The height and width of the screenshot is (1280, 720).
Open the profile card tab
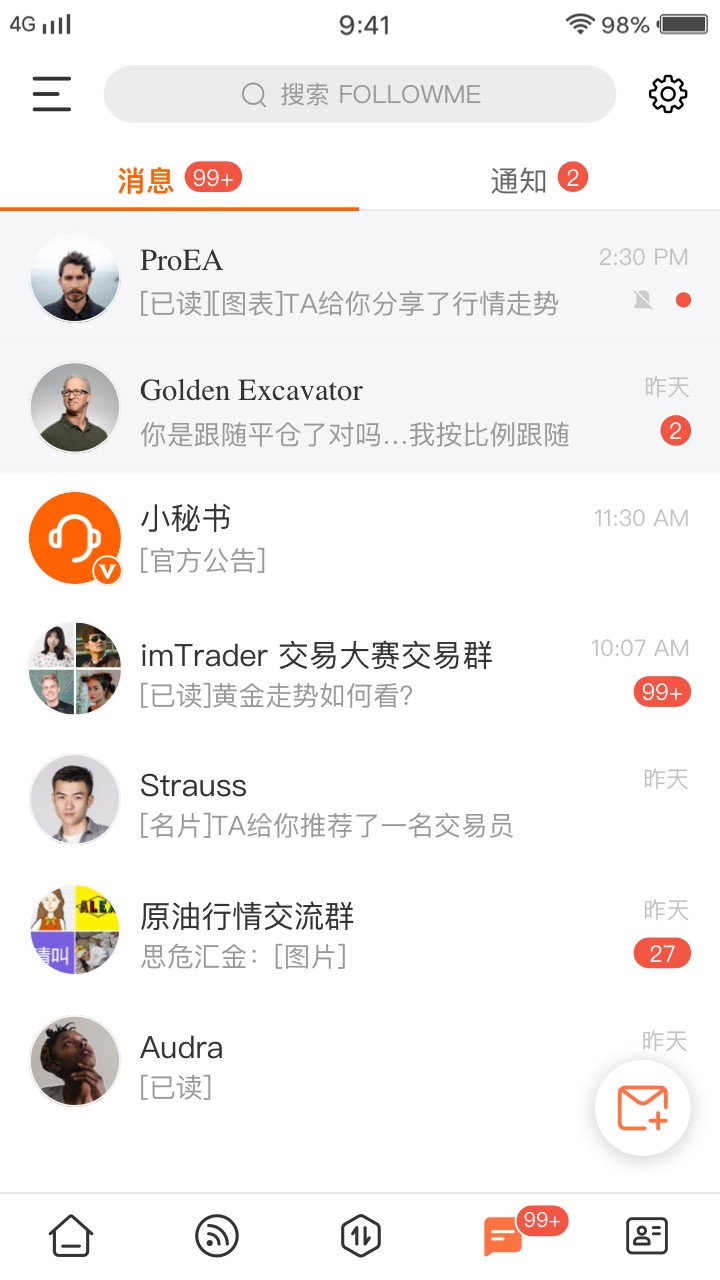pos(647,1236)
